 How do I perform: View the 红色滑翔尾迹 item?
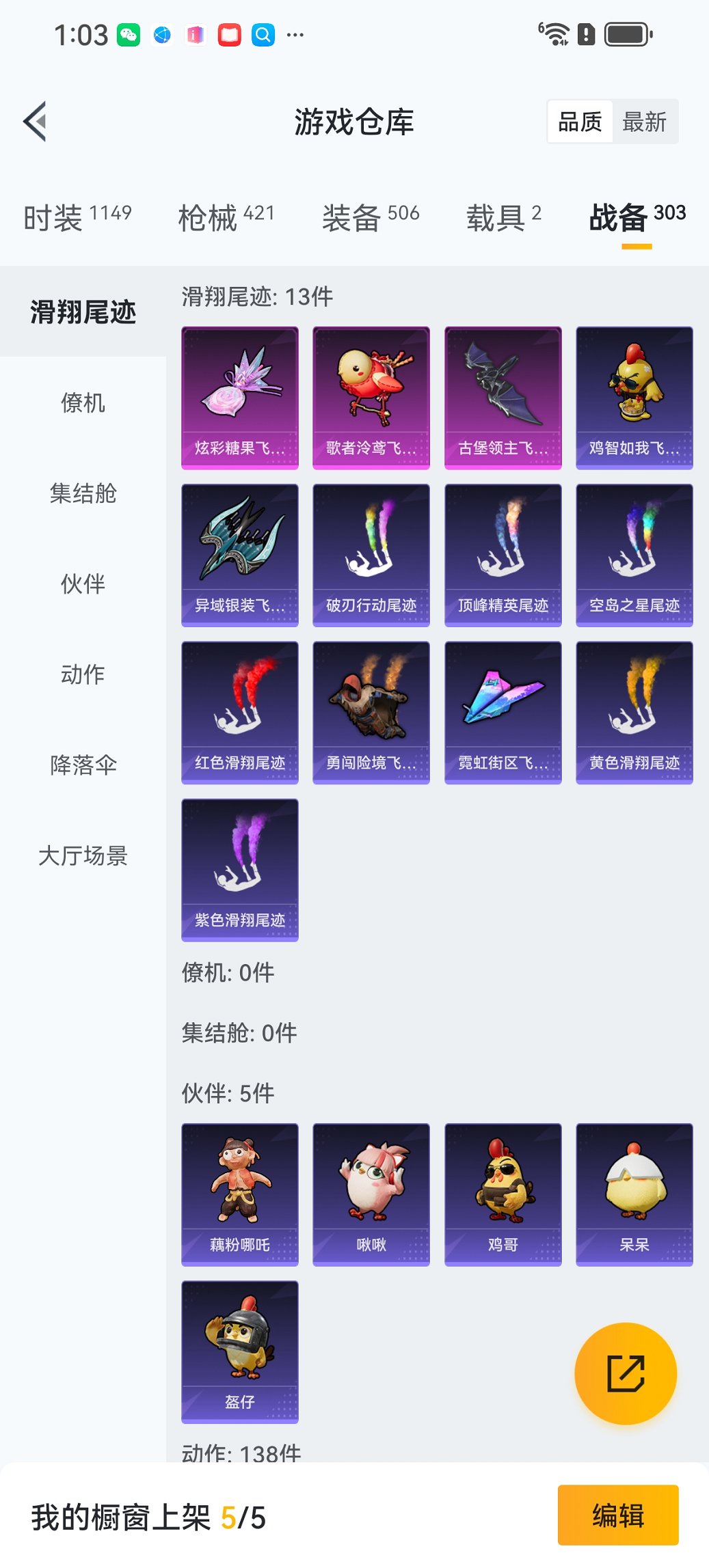coord(240,712)
